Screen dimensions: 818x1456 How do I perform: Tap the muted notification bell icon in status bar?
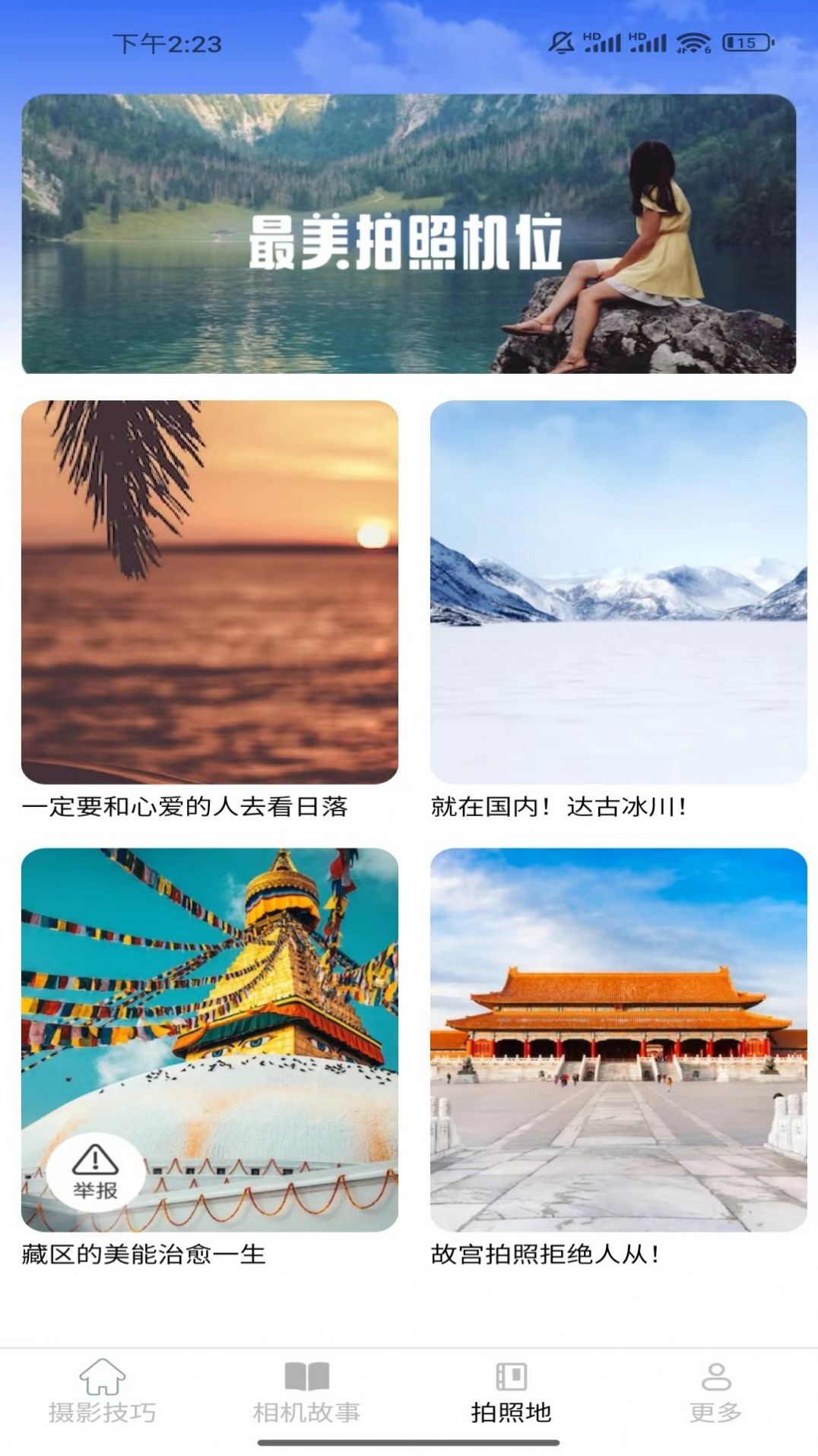(x=562, y=43)
